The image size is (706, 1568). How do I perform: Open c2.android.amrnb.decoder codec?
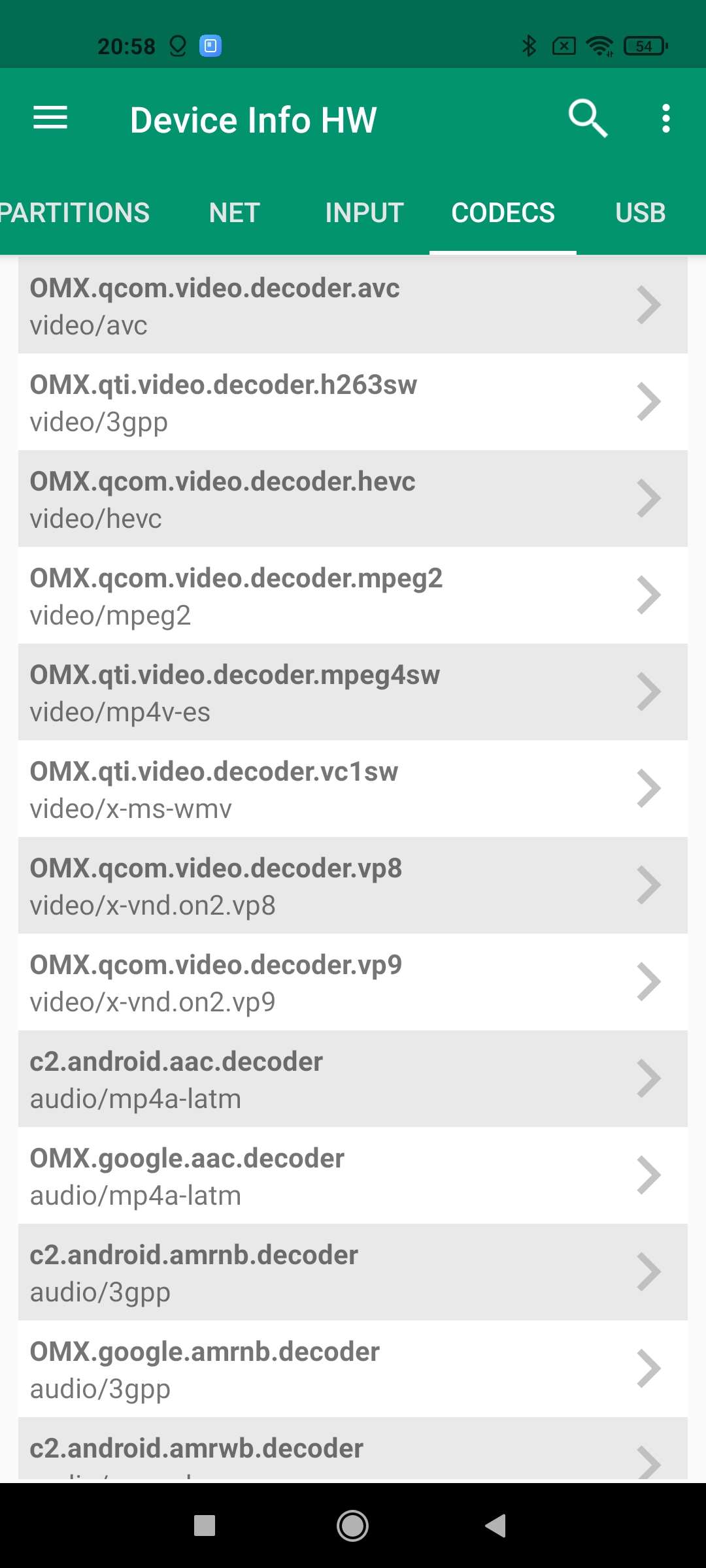[x=352, y=1272]
